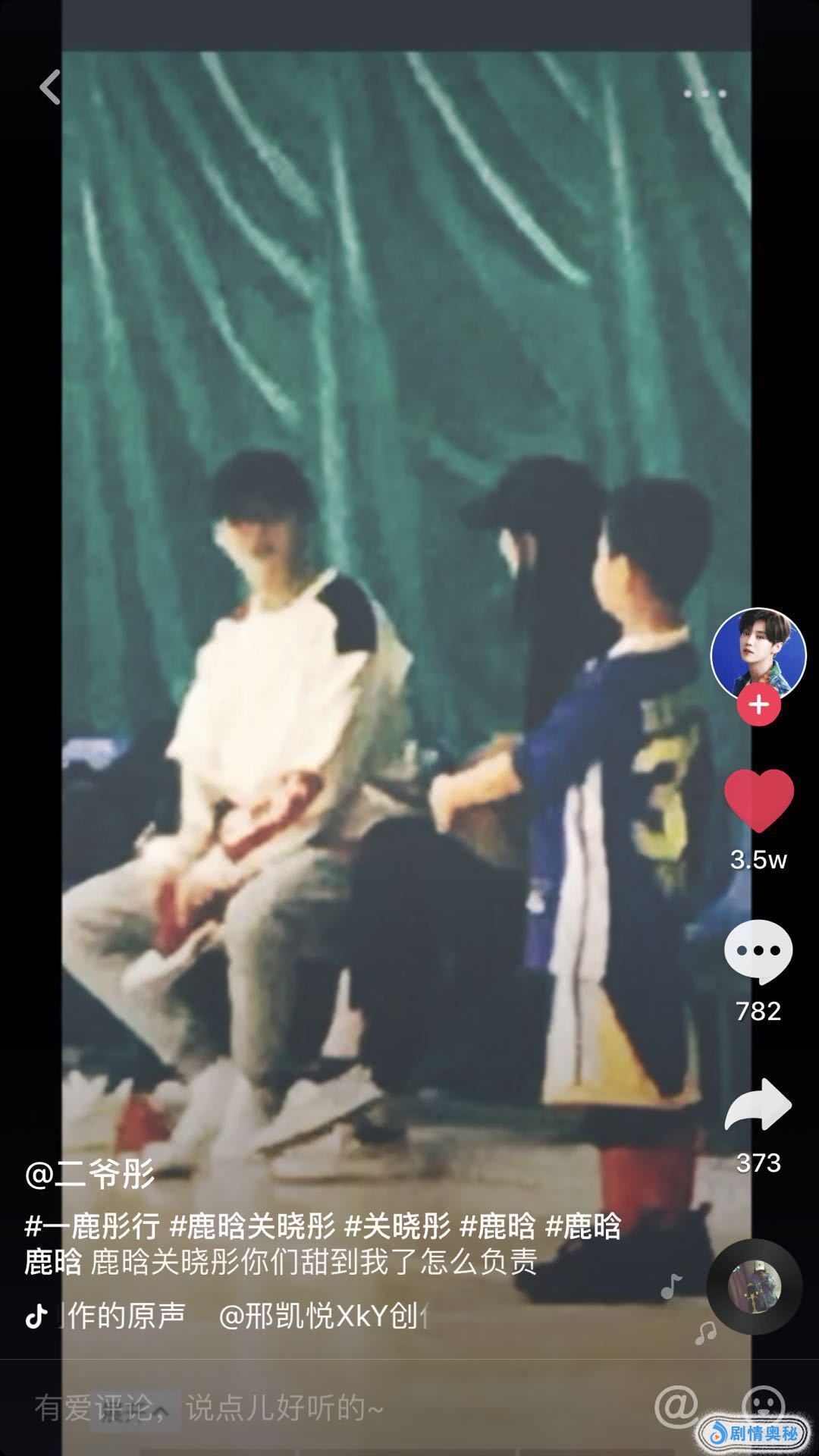Open the #鹿晗关晓彤 hashtag
The height and width of the screenshot is (1456, 819).
coord(253,1225)
